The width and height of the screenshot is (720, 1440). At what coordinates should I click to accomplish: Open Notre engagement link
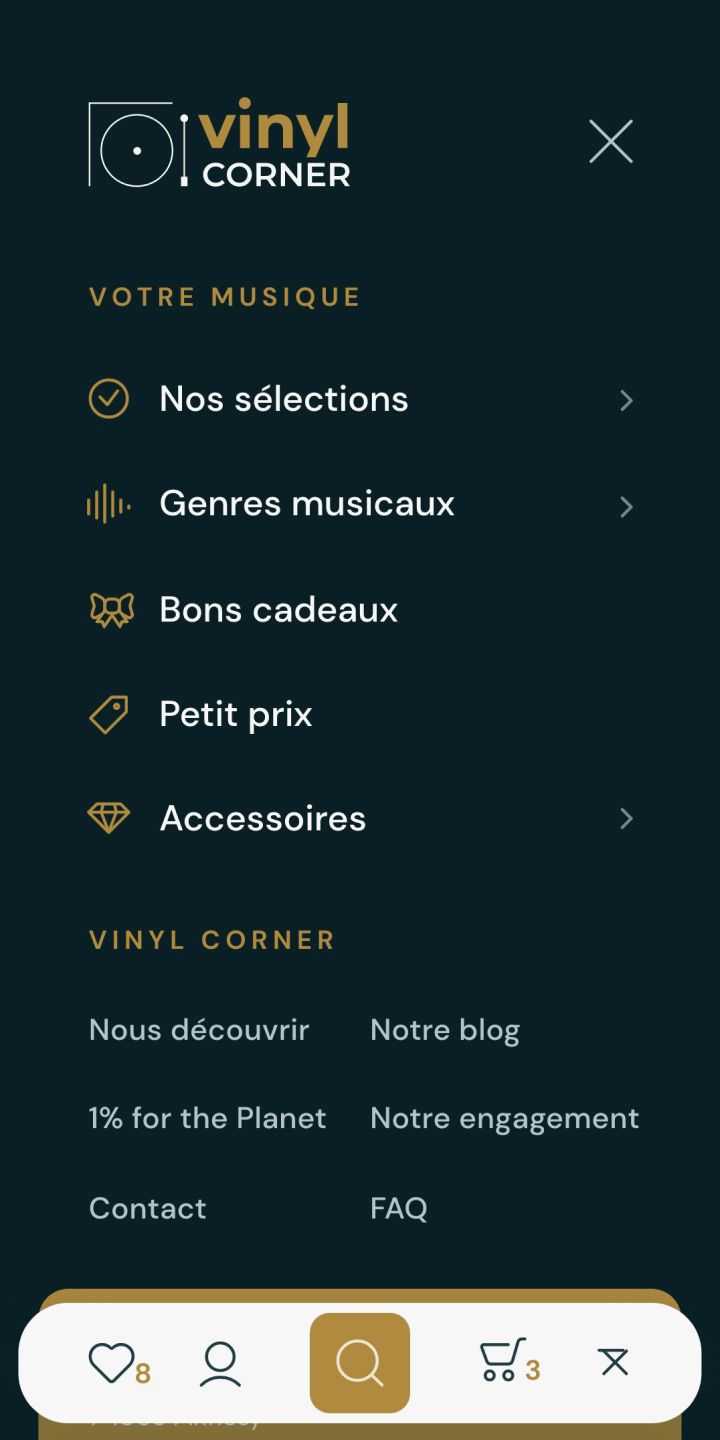pyautogui.click(x=505, y=1118)
